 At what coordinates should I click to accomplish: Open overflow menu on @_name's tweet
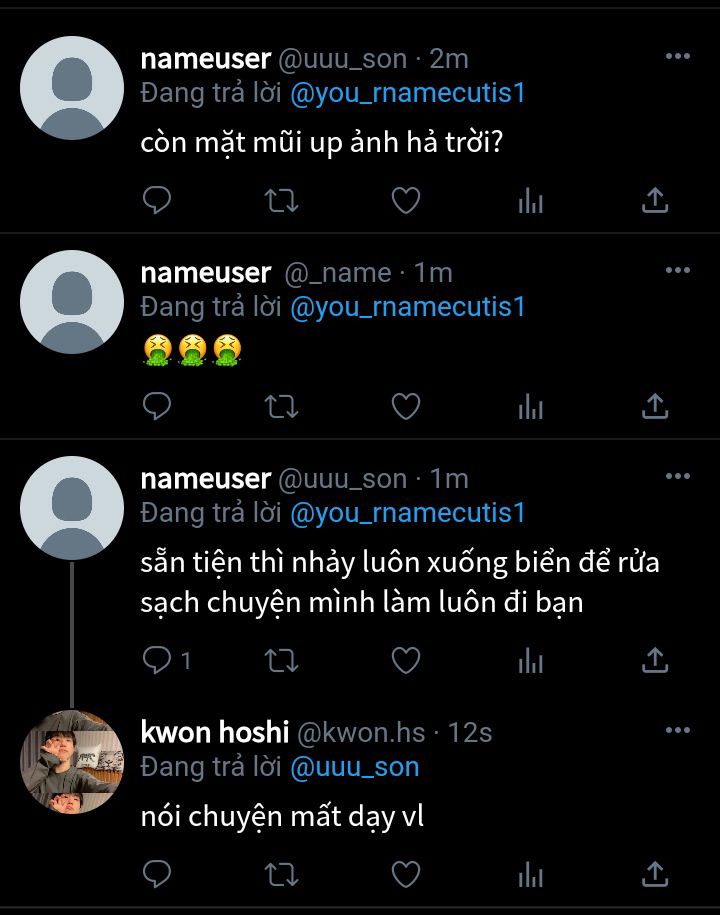click(678, 271)
